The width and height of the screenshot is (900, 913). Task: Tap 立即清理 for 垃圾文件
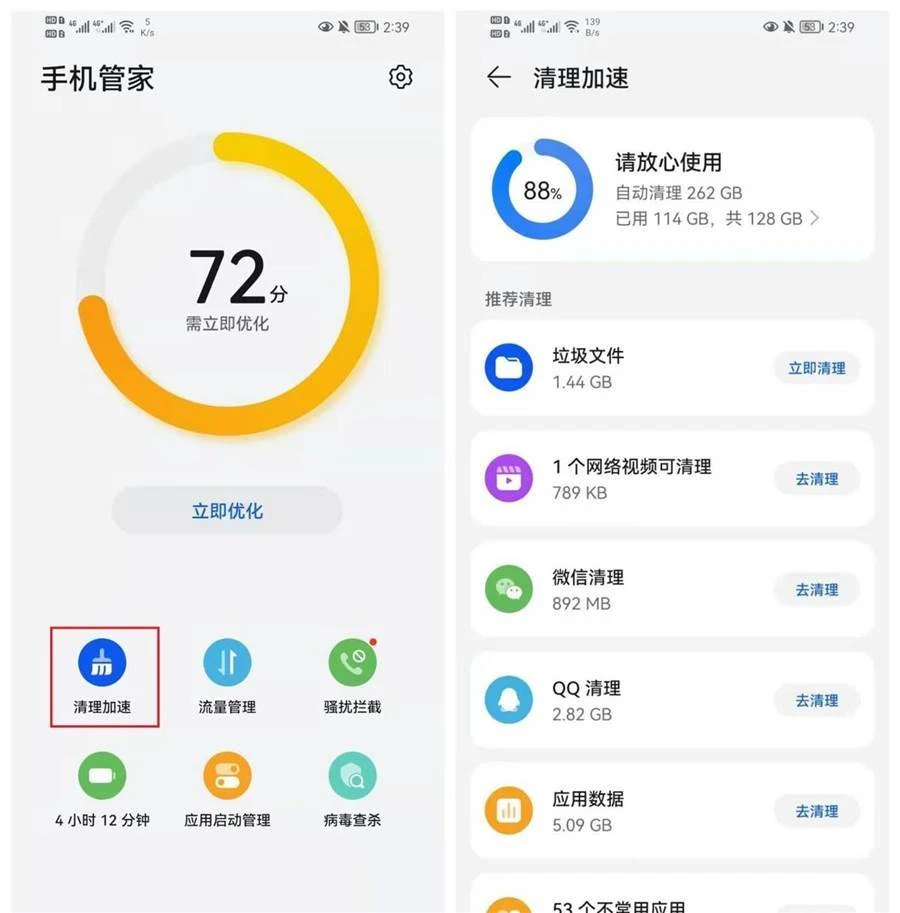[816, 368]
